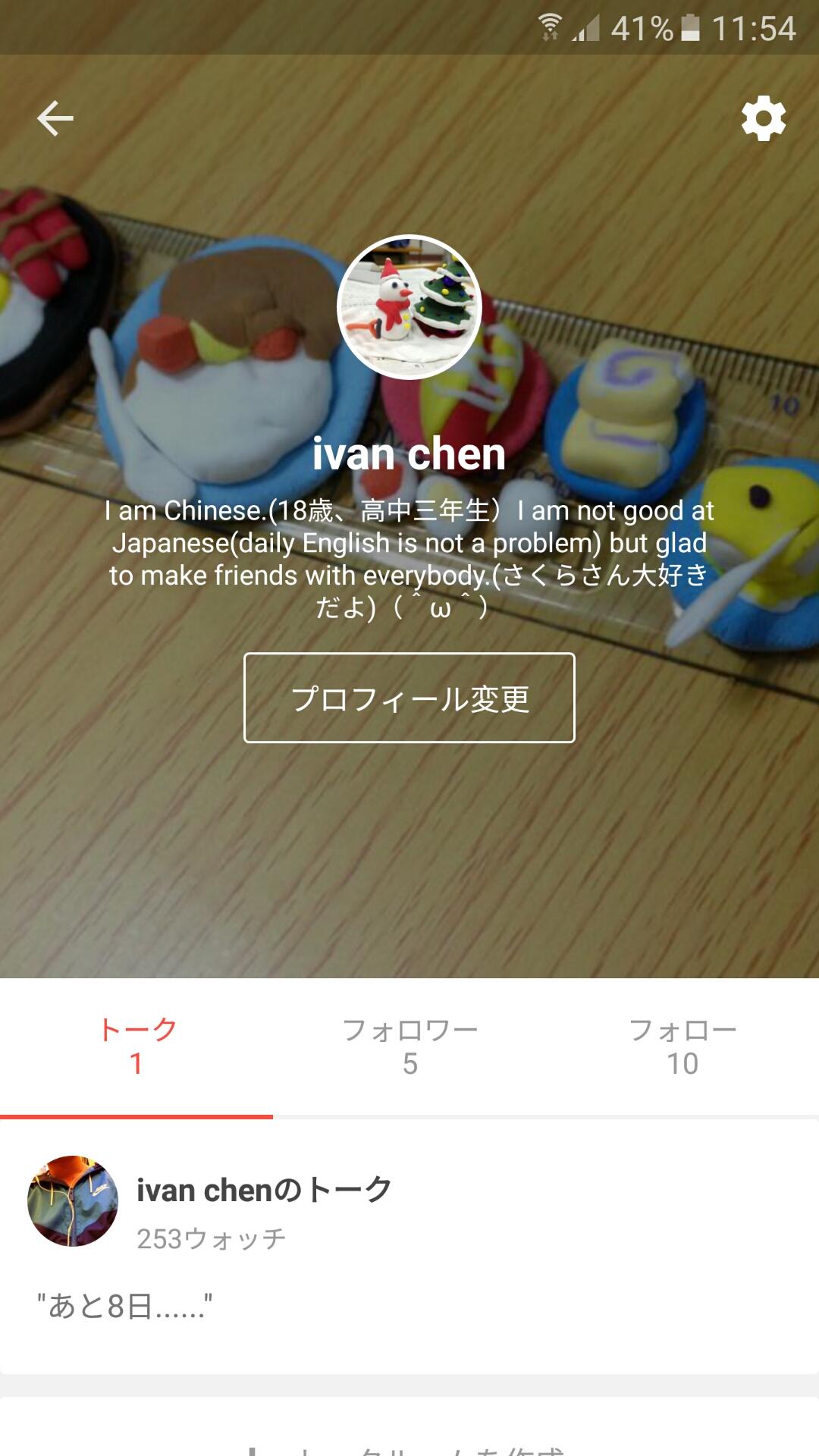Tap the back arrow at top left

pyautogui.click(x=55, y=117)
